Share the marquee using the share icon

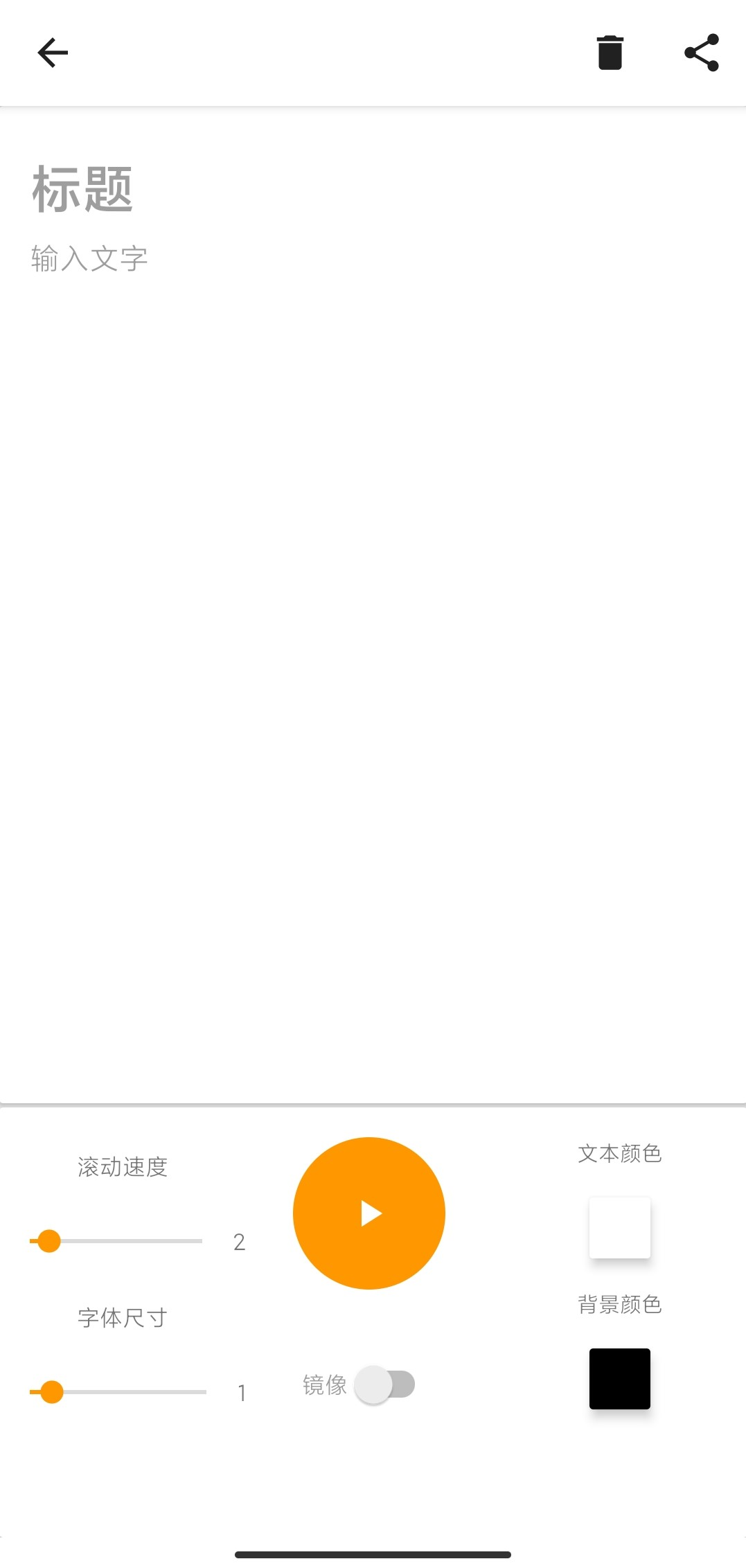pos(702,53)
